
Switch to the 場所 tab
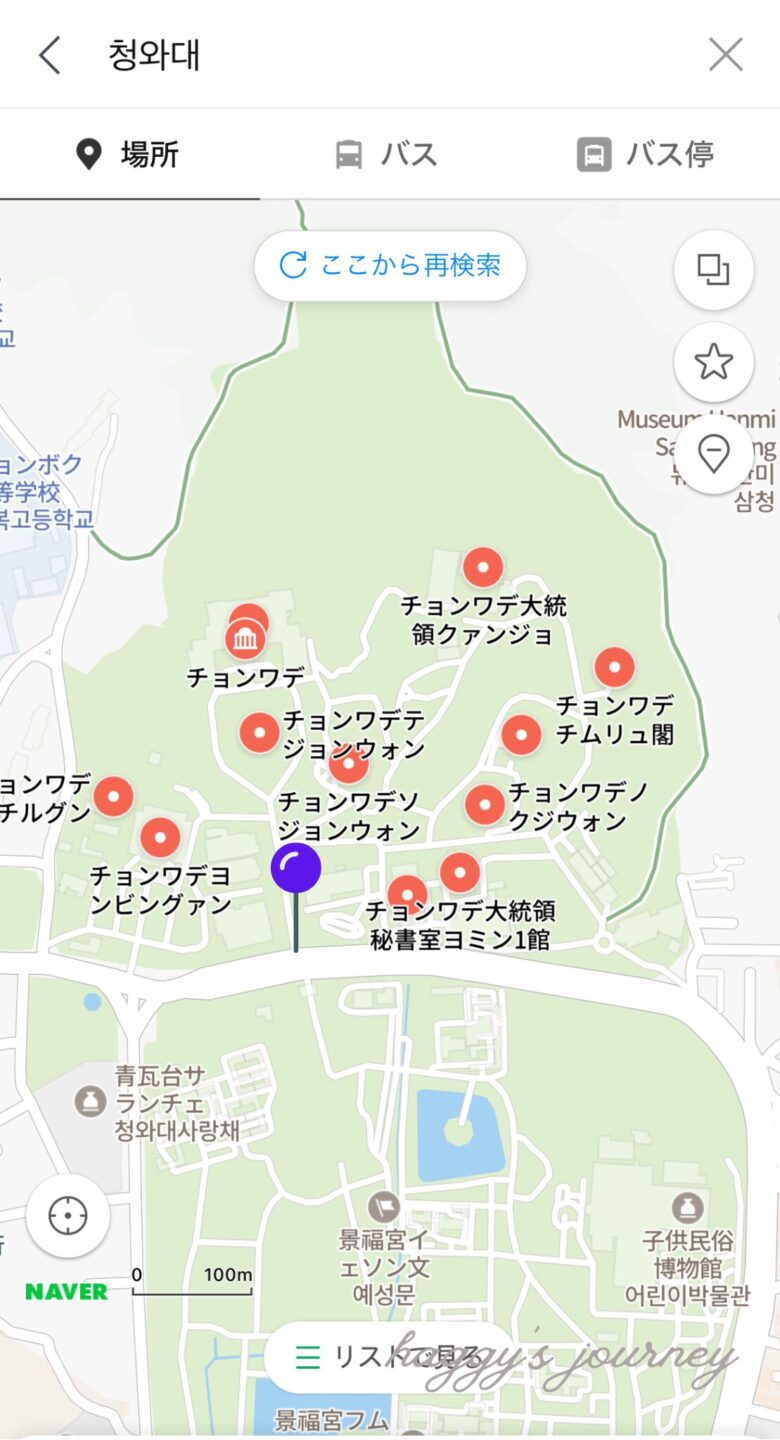128,155
